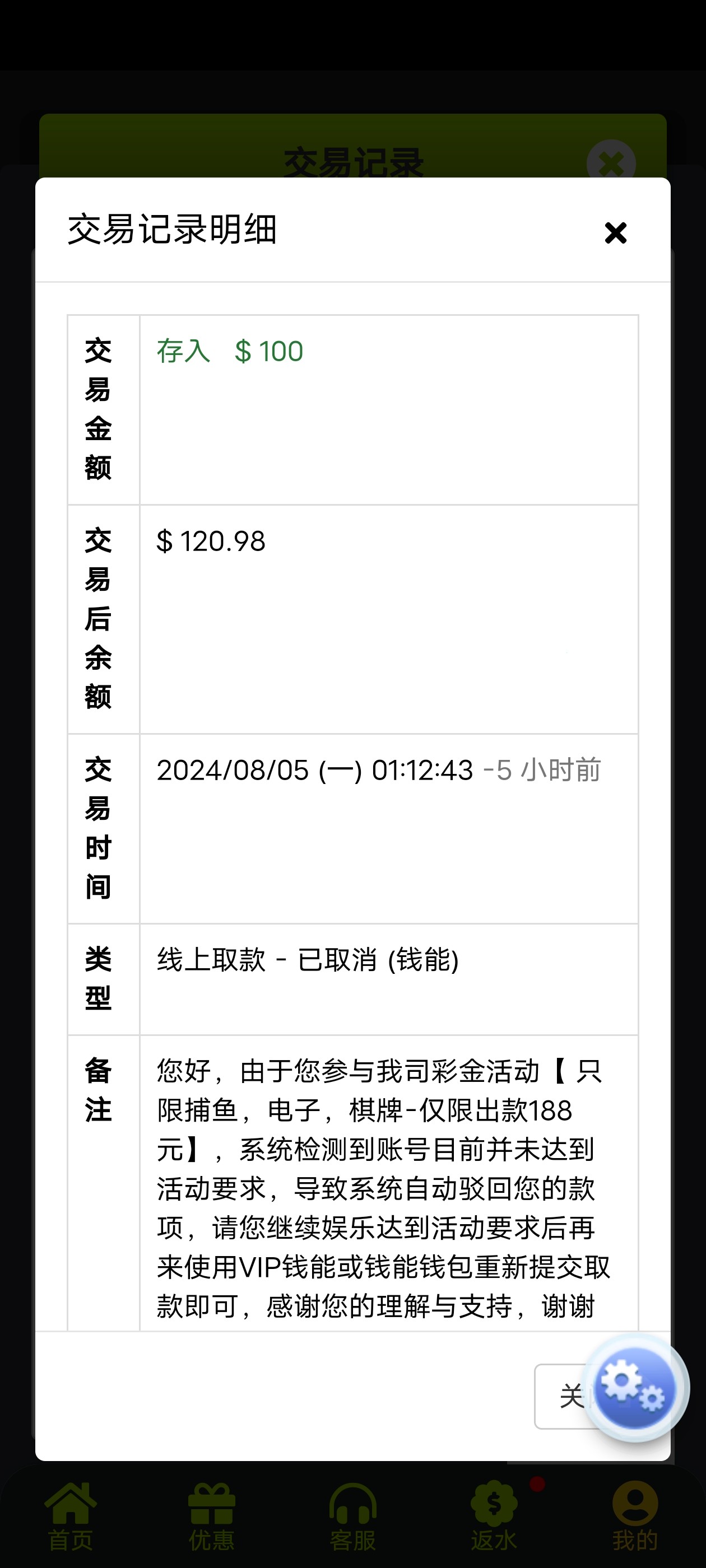This screenshot has height=1568, width=706.
Task: Open the floating blue gear settings button
Action: coord(635,1388)
